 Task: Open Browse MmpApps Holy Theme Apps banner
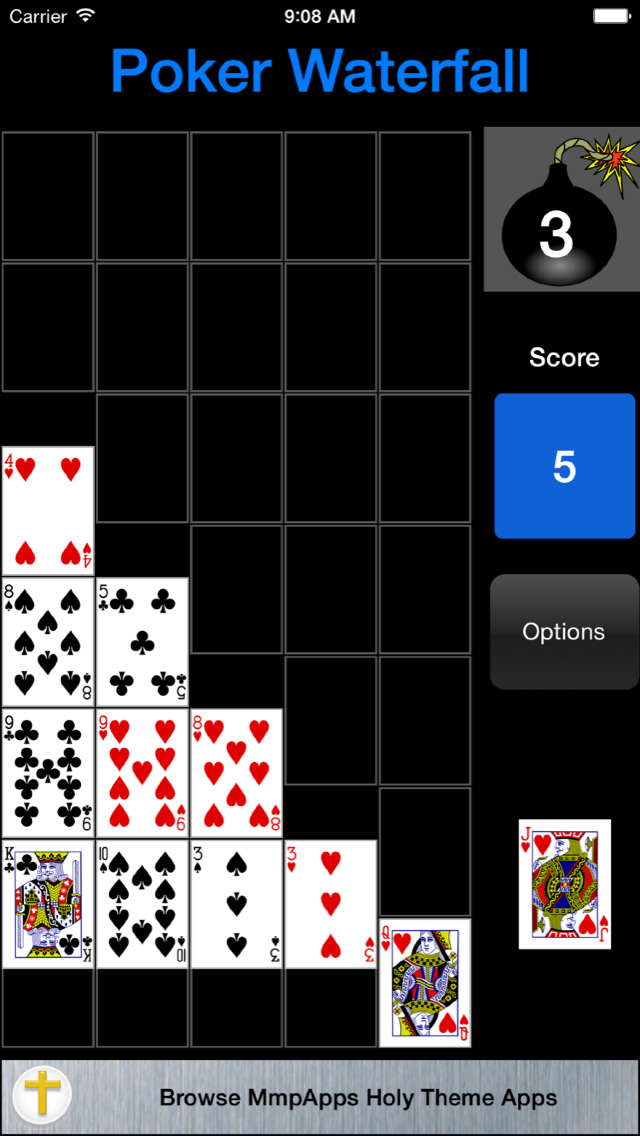[x=320, y=1097]
